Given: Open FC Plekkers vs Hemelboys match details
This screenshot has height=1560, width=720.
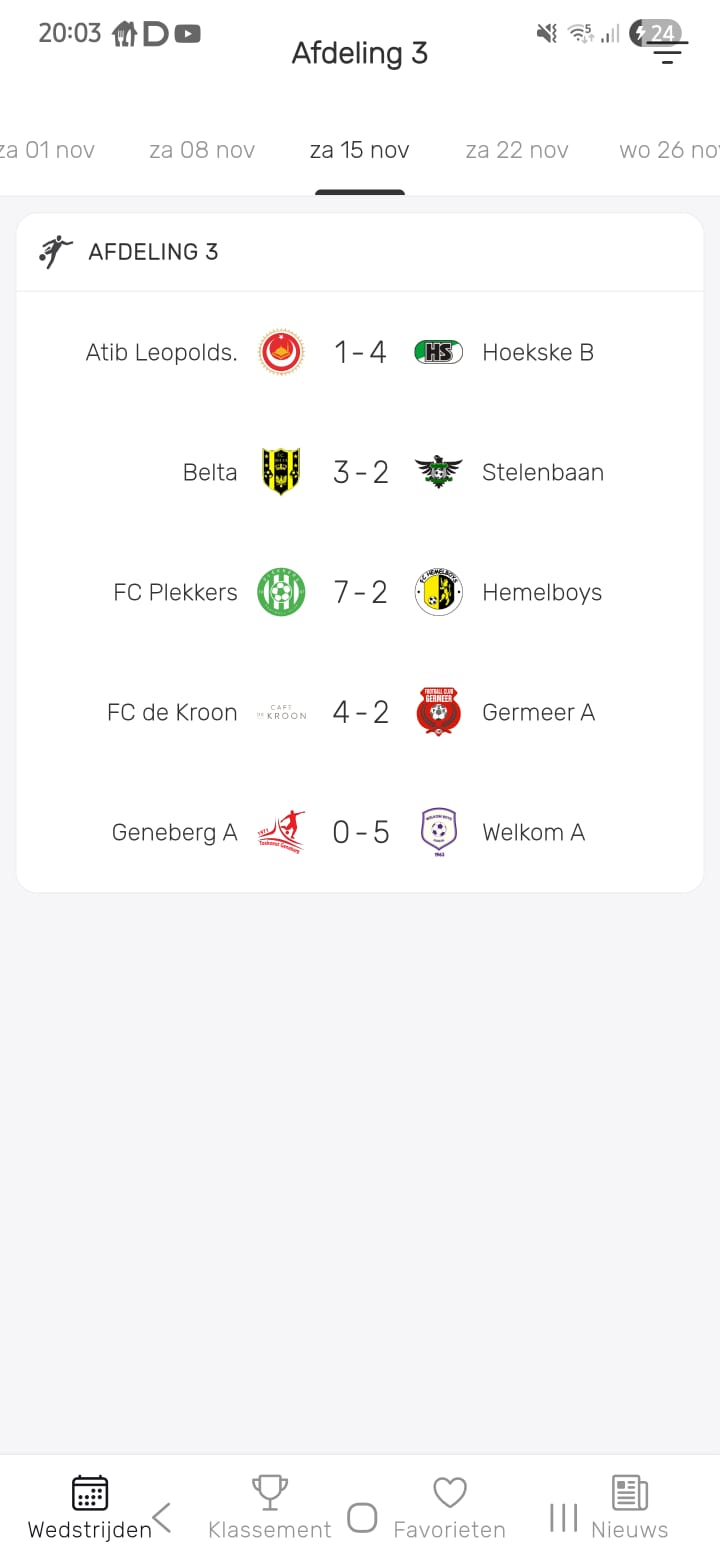Looking at the screenshot, I should click(x=360, y=592).
